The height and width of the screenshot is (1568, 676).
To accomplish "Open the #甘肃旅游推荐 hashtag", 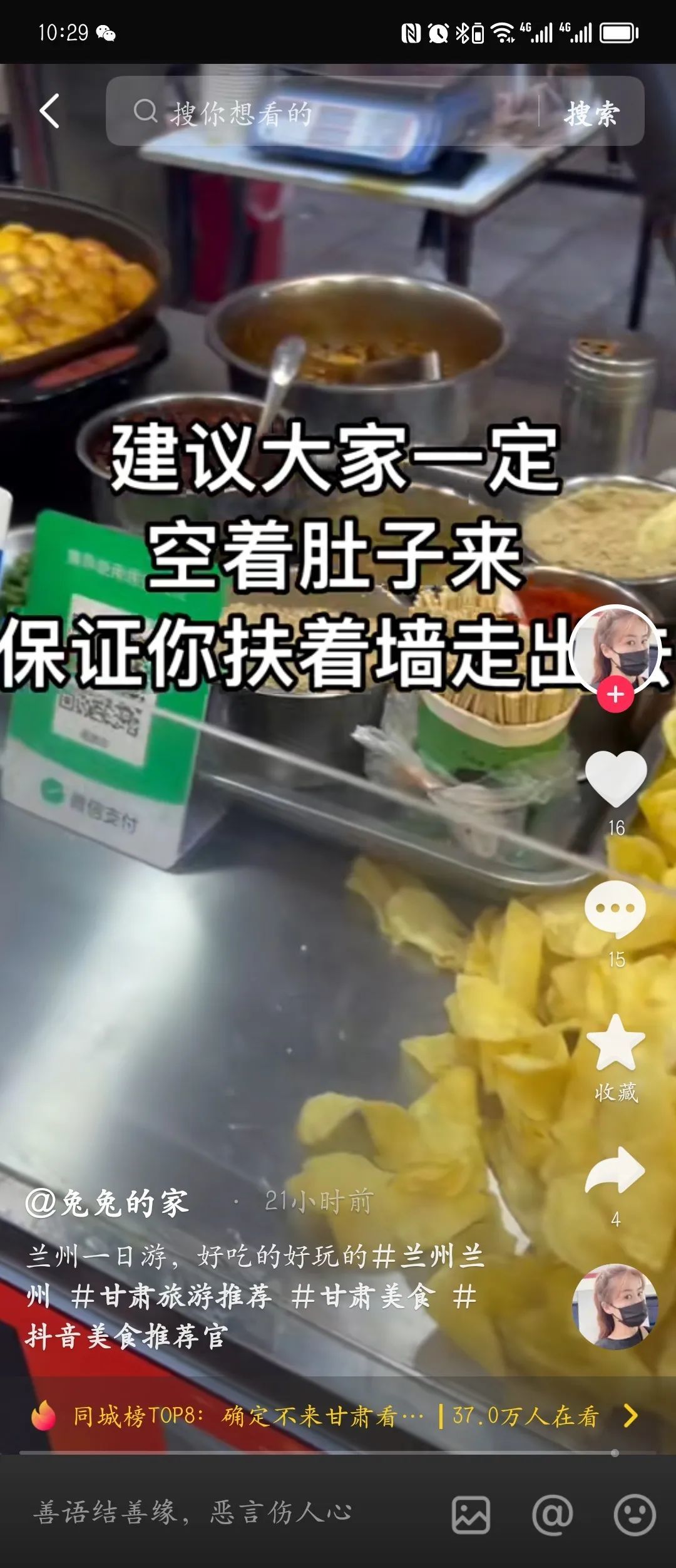I will [171, 1296].
